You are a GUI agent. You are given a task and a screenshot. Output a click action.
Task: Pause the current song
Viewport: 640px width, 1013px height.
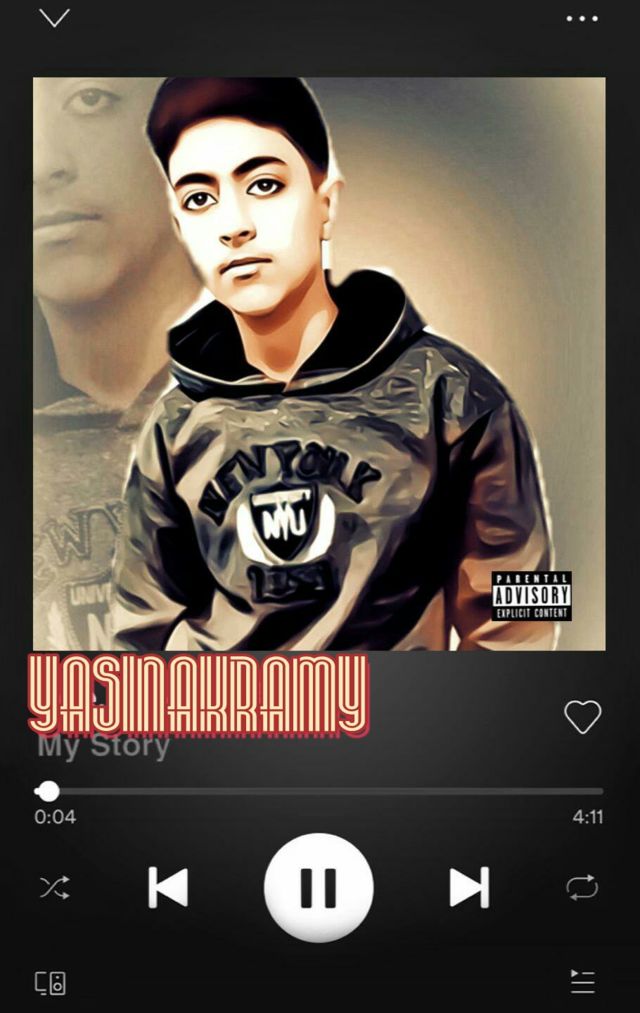point(319,887)
